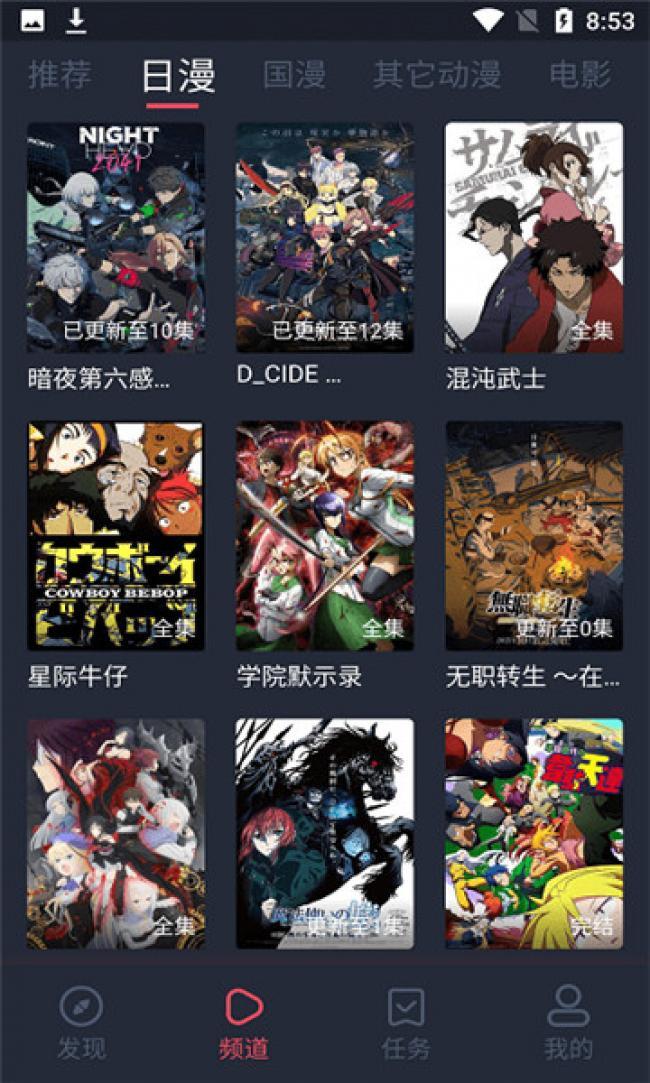Image resolution: width=650 pixels, height=1083 pixels.
Task: Open the colorful poster marked 完结
Action: (534, 833)
